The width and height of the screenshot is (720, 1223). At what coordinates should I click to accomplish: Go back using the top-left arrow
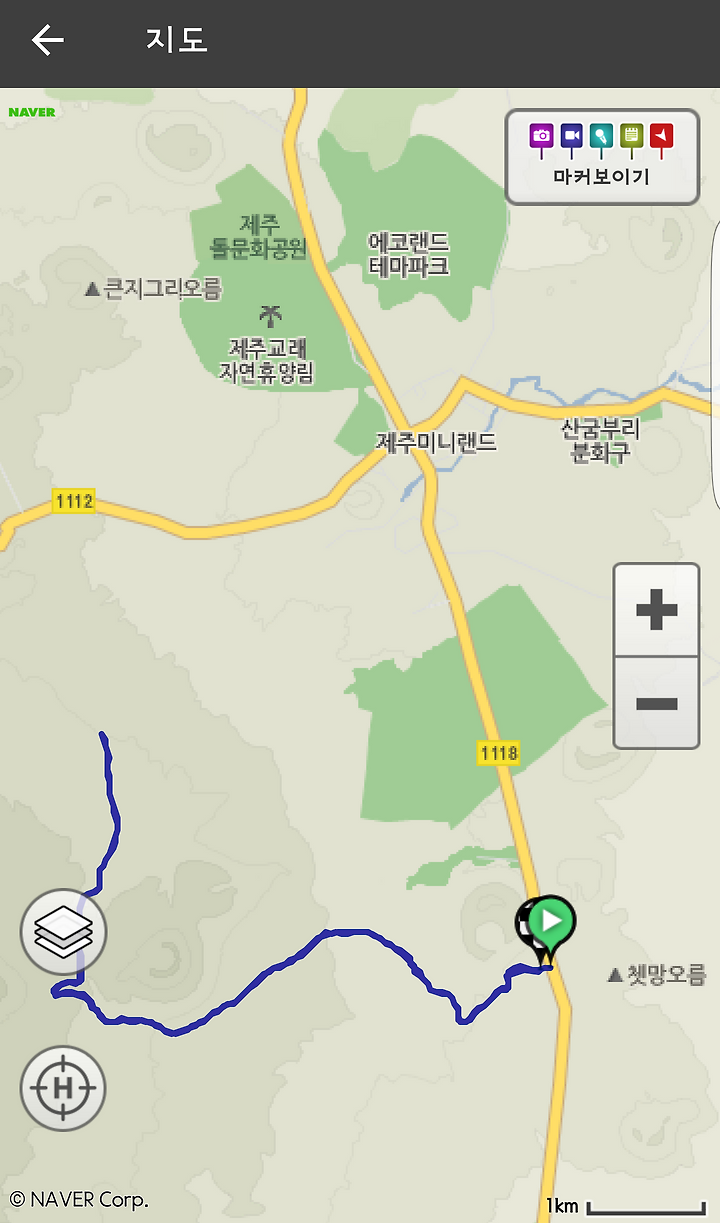pyautogui.click(x=47, y=40)
